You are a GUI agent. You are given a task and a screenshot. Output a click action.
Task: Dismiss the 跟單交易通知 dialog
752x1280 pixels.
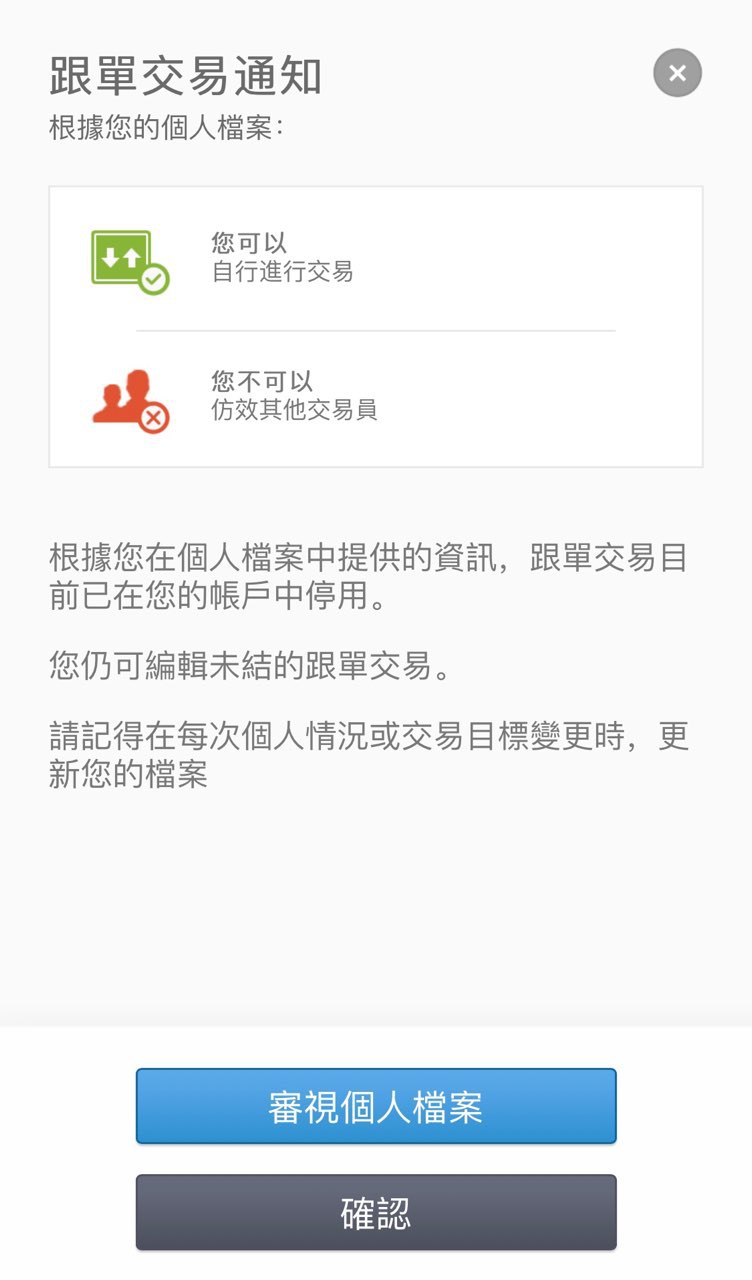pos(677,73)
